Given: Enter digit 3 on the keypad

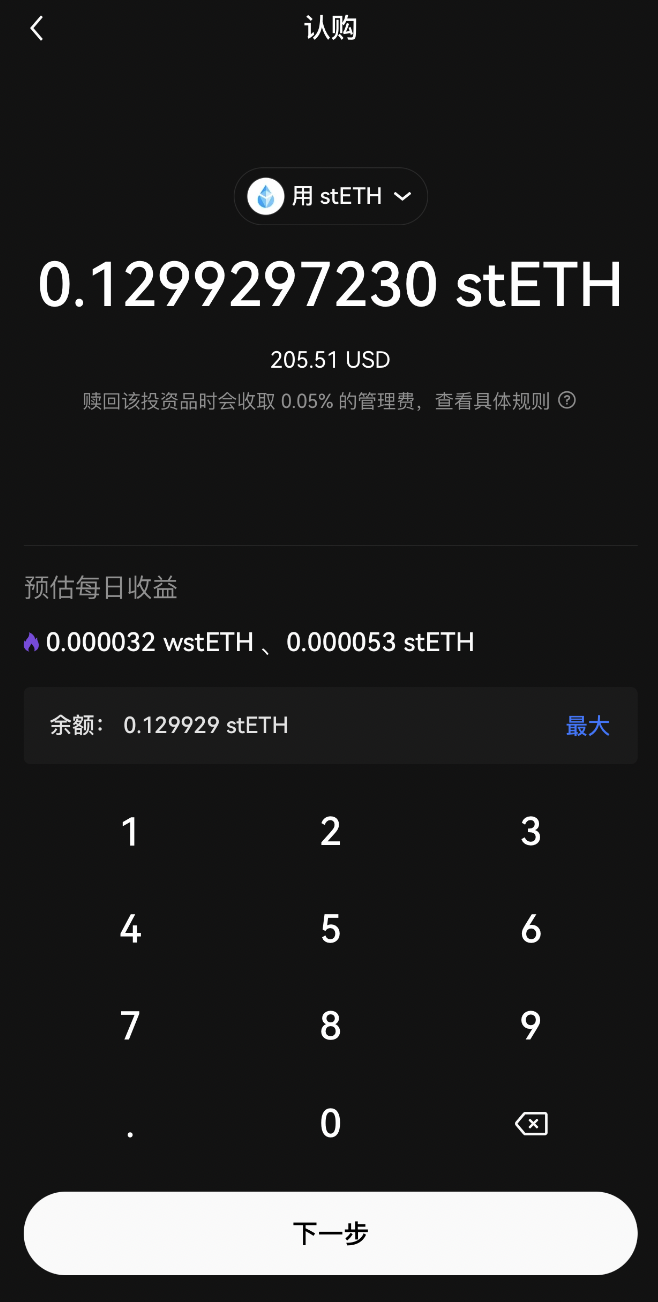Looking at the screenshot, I should click(x=531, y=832).
